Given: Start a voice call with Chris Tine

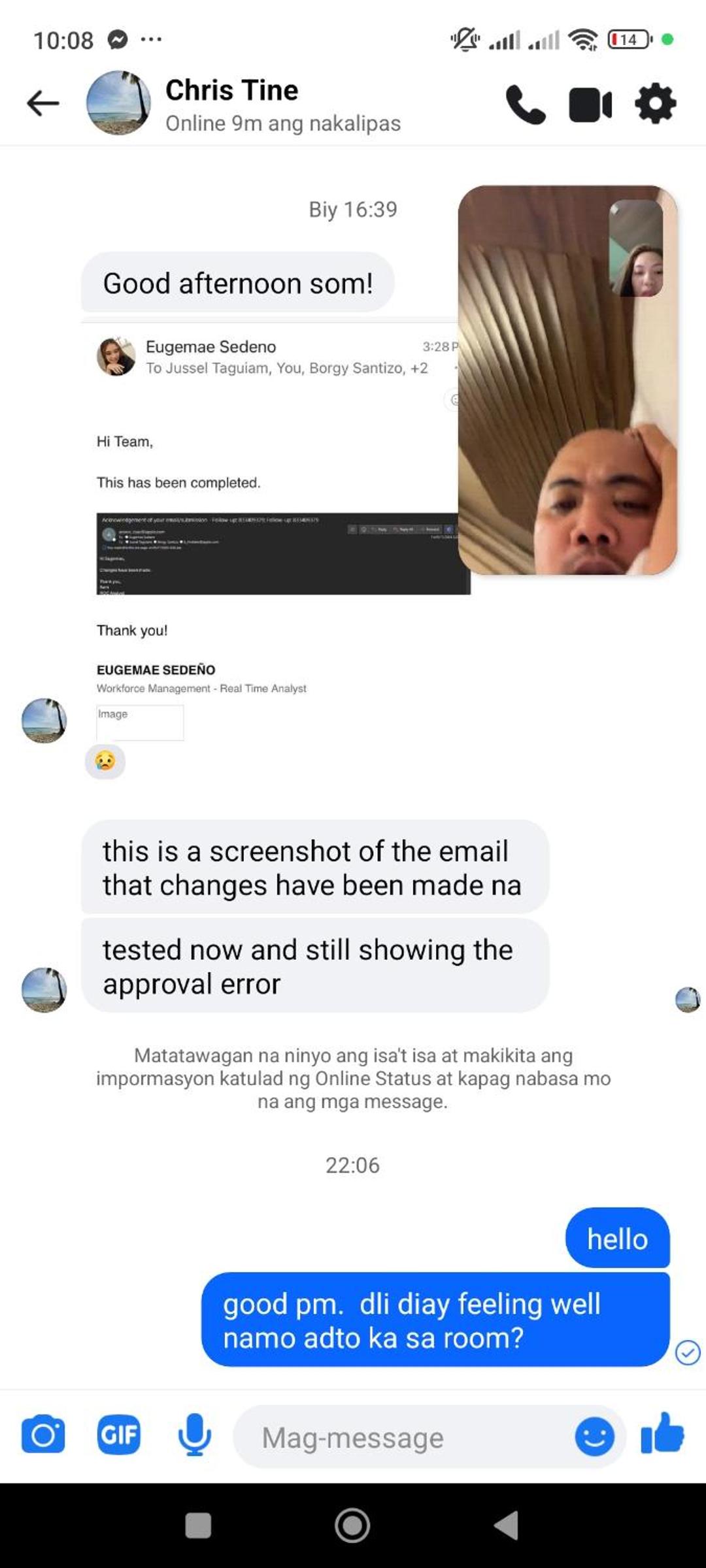Looking at the screenshot, I should pos(525,105).
